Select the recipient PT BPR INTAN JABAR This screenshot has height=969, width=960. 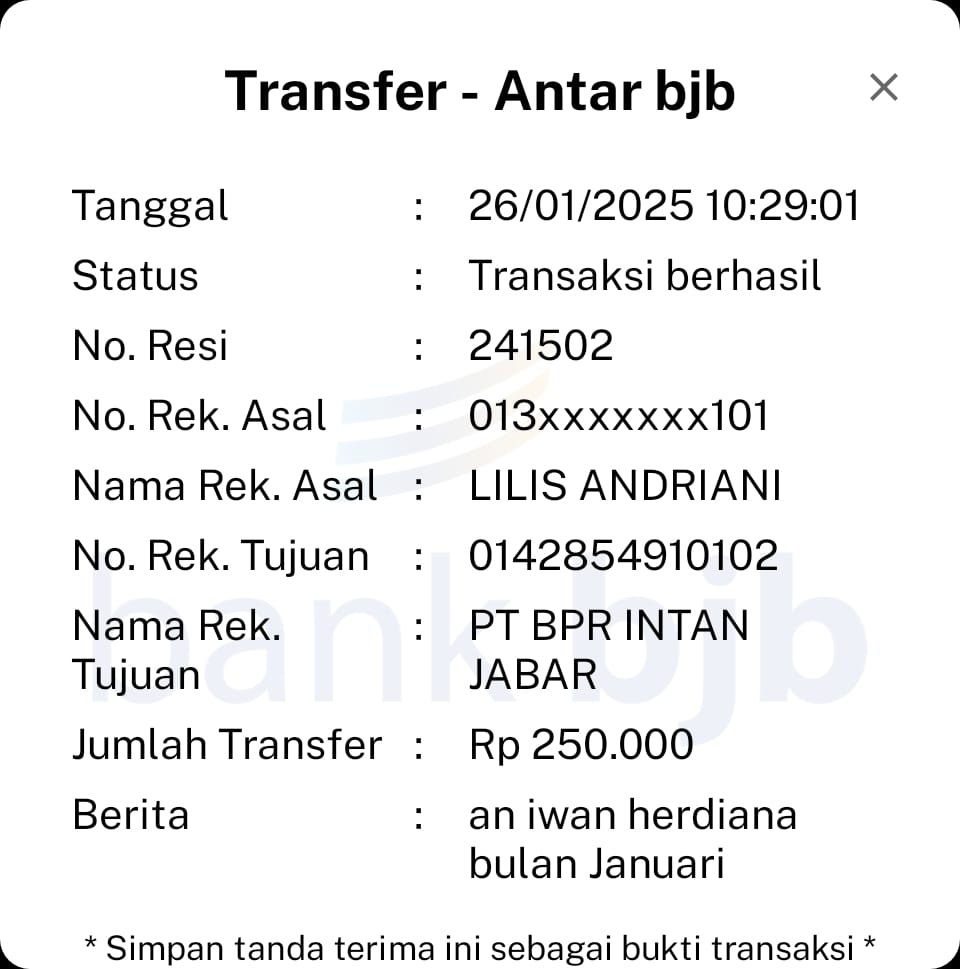pyautogui.click(x=610, y=648)
